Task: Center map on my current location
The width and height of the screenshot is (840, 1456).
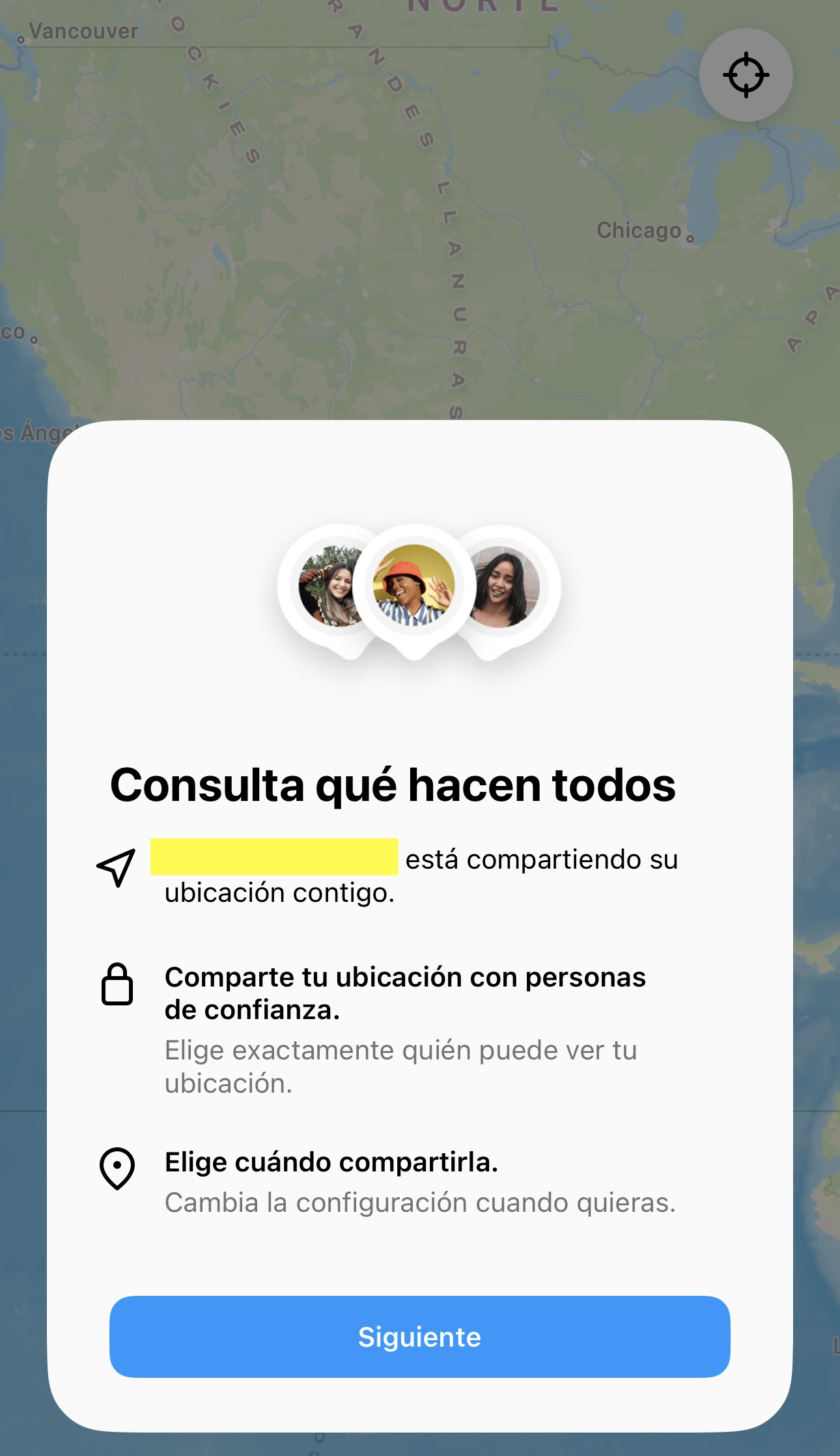Action: point(746,75)
